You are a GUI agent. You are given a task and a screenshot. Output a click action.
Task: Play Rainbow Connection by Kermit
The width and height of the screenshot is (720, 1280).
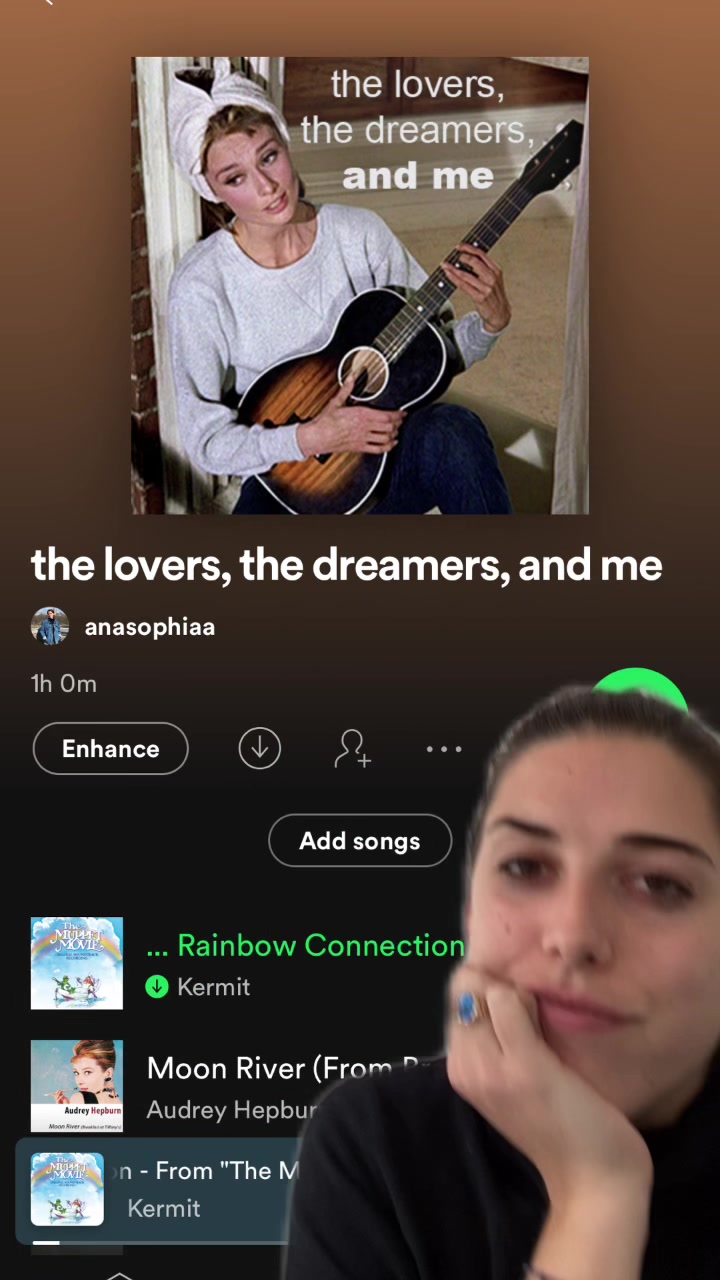tap(300, 963)
